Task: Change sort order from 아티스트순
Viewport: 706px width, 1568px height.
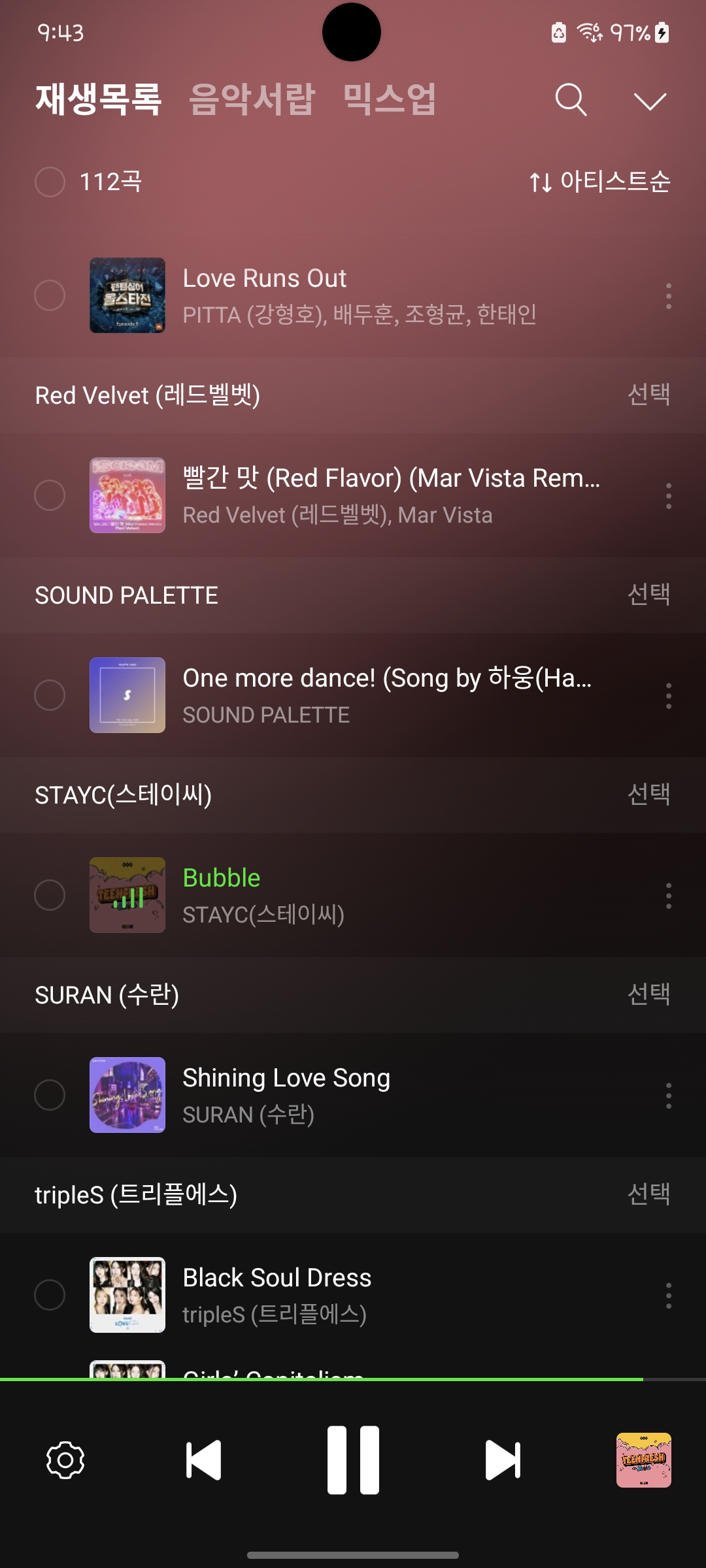Action: [x=599, y=182]
